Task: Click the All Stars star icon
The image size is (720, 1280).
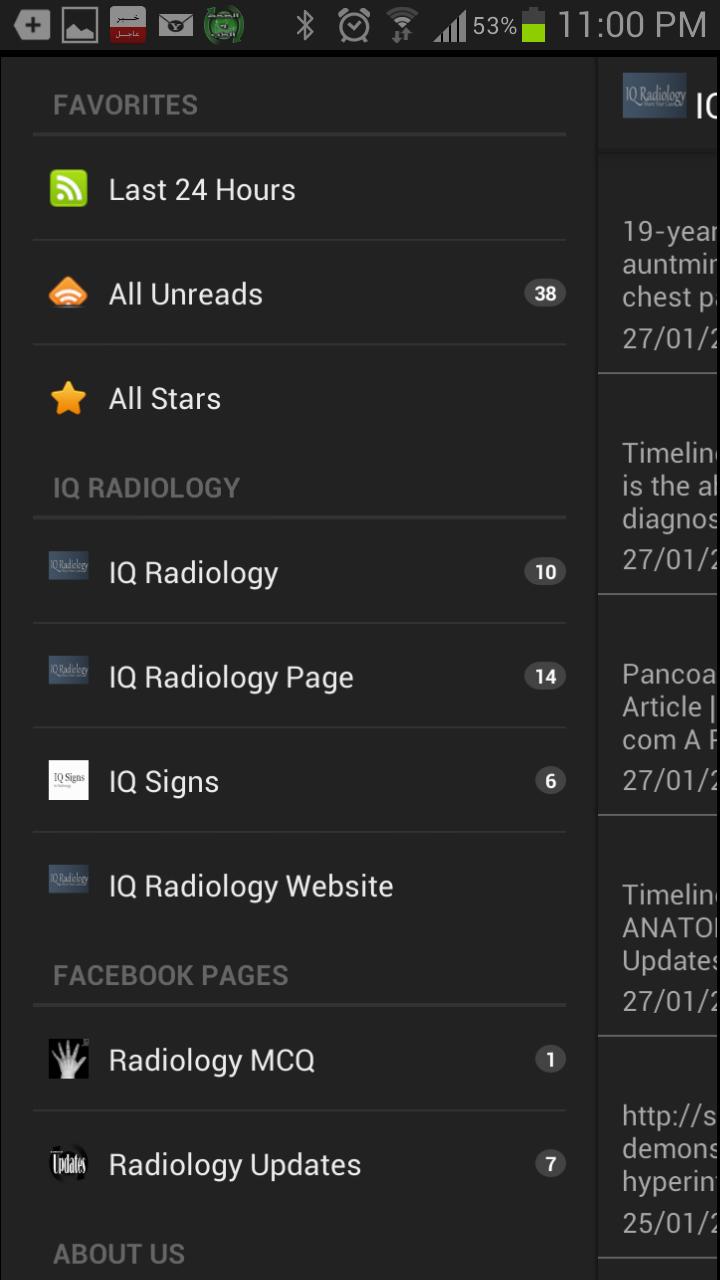Action: pos(66,397)
